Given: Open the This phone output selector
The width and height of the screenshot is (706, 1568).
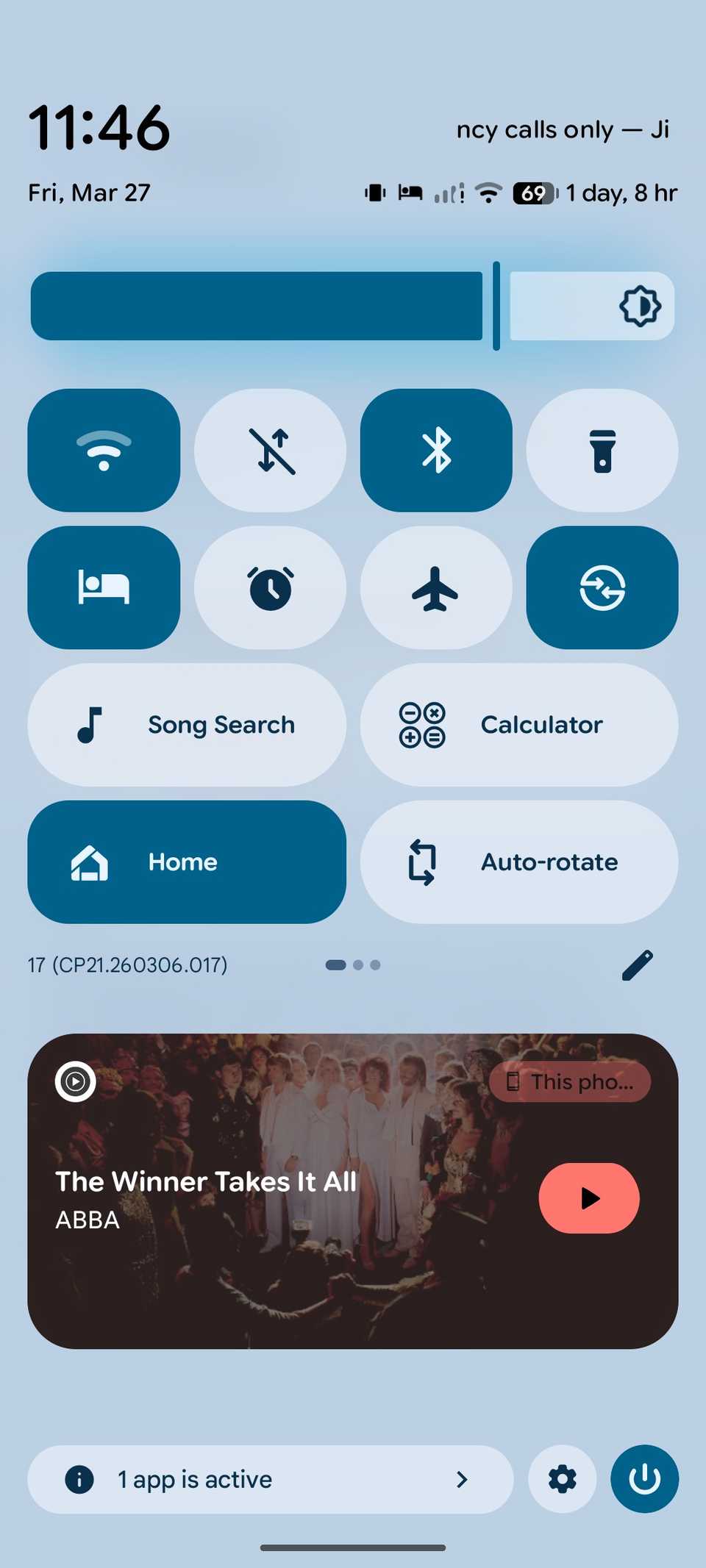Looking at the screenshot, I should point(571,1081).
